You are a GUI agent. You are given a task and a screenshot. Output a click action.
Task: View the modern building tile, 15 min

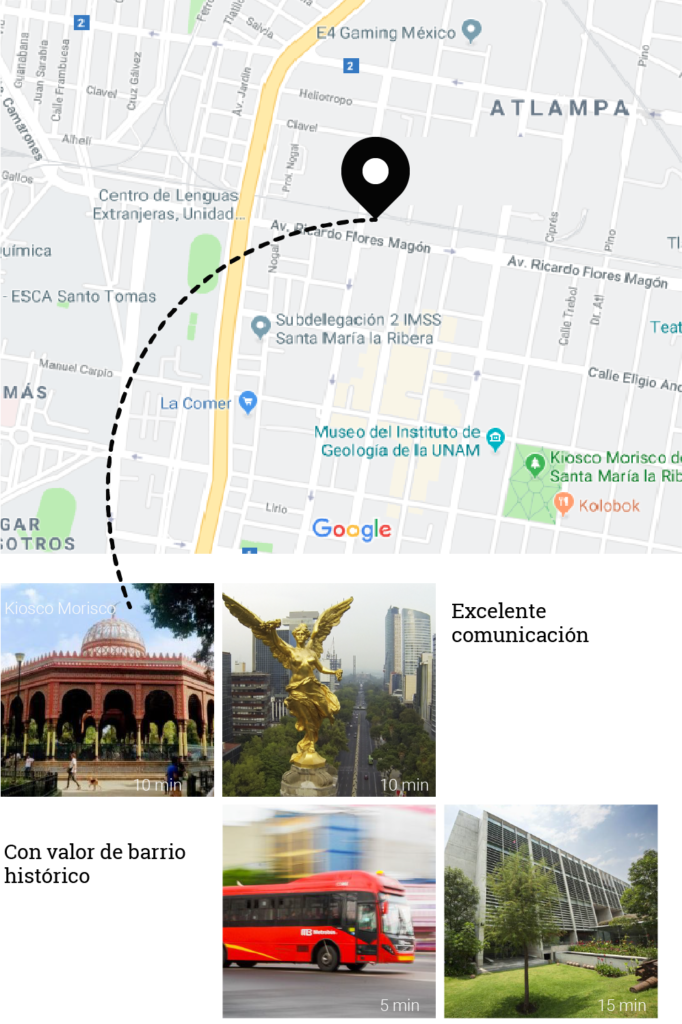click(x=550, y=911)
